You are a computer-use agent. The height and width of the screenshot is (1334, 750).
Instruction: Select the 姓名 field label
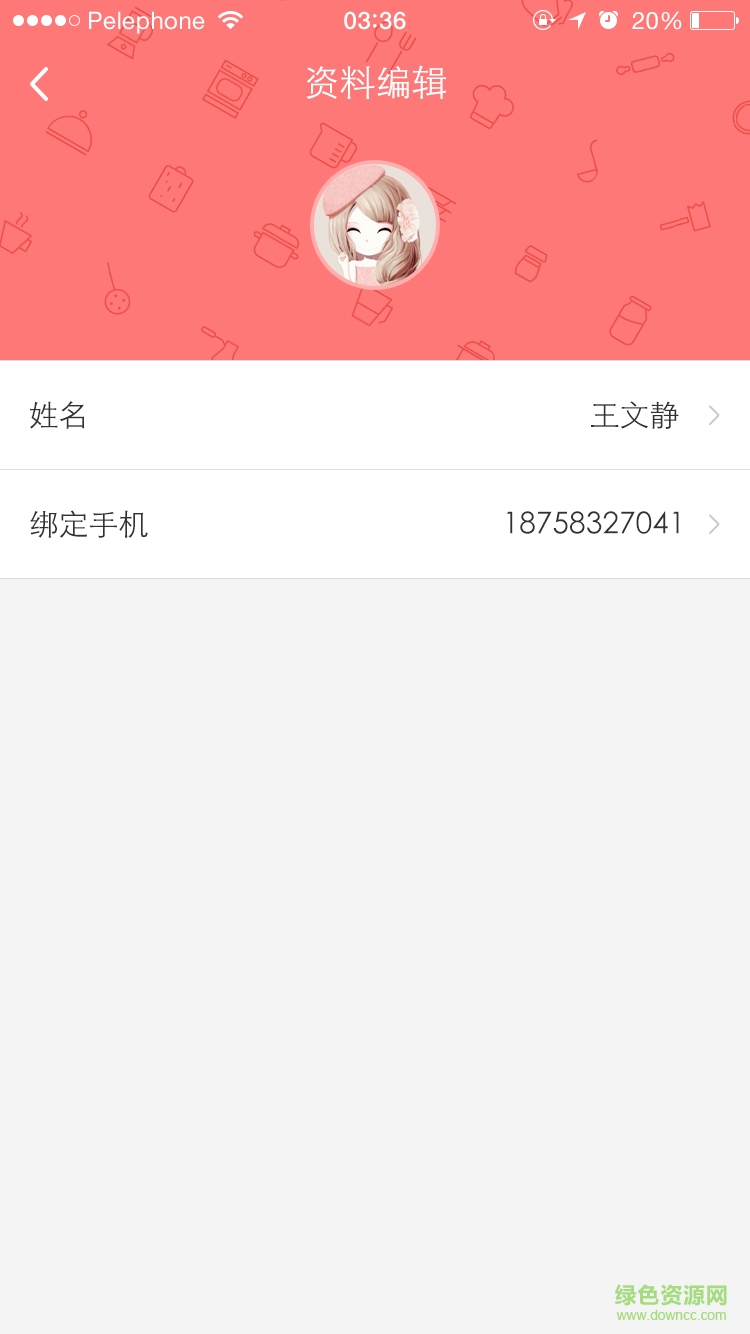coord(57,415)
